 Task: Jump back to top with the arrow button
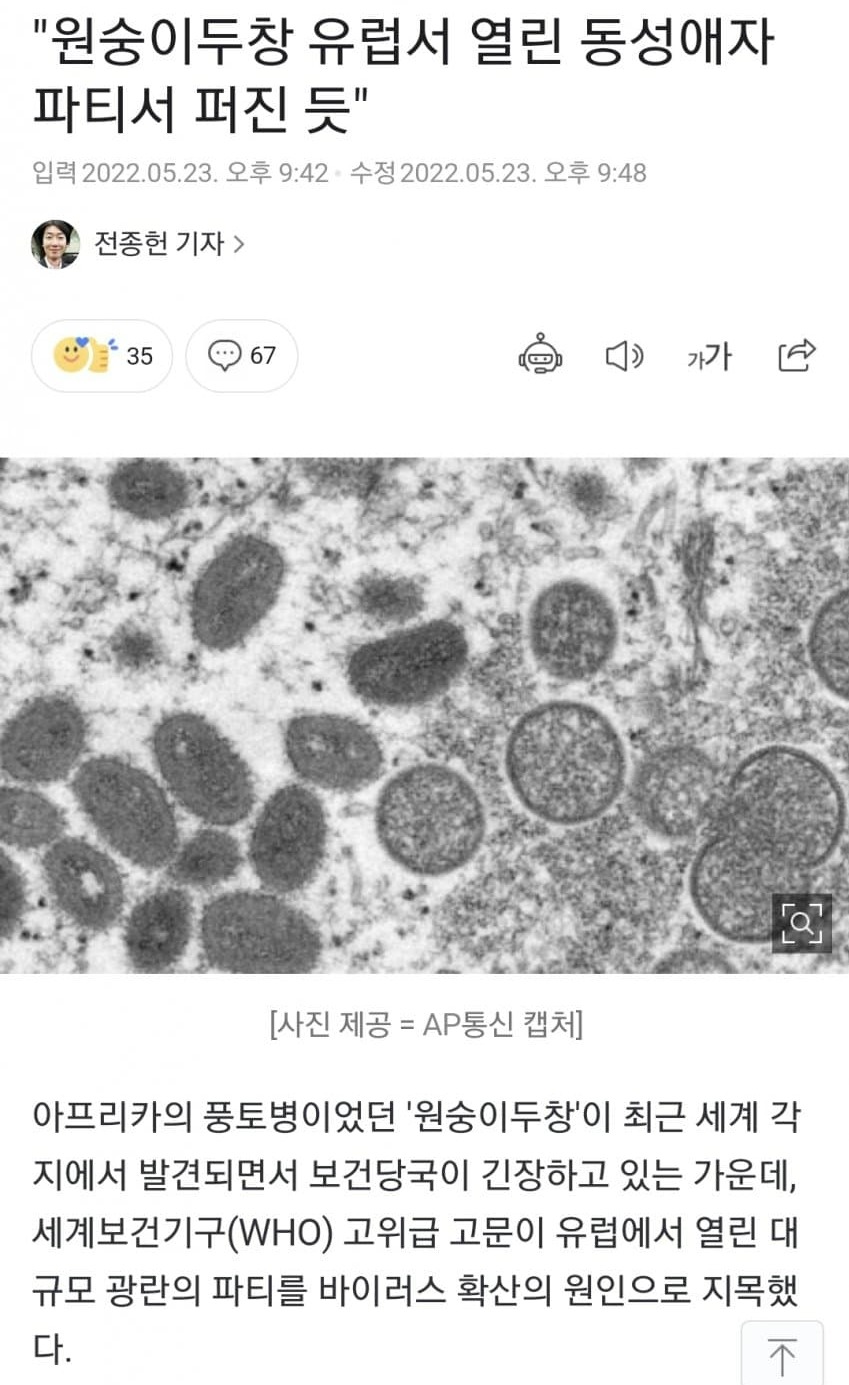[781, 1355]
